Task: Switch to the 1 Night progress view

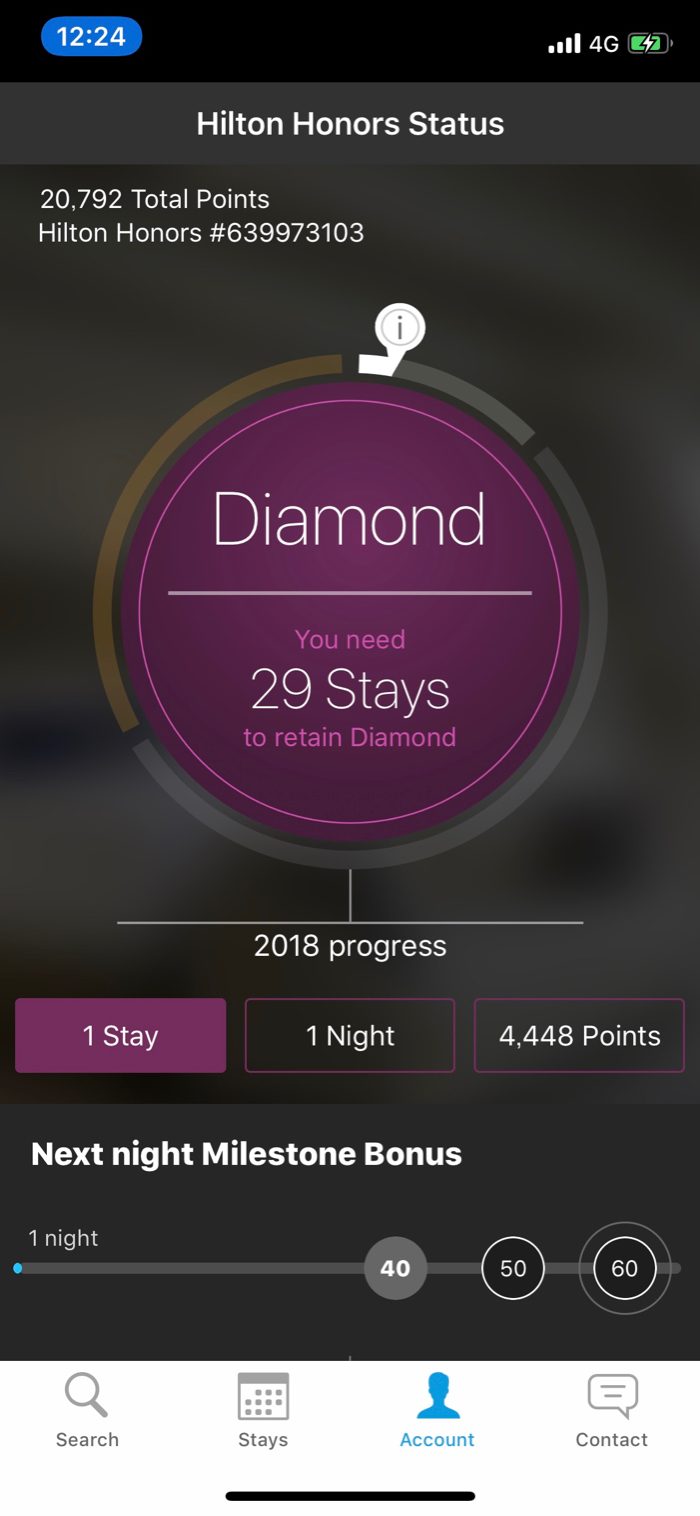Action: pos(350,1036)
